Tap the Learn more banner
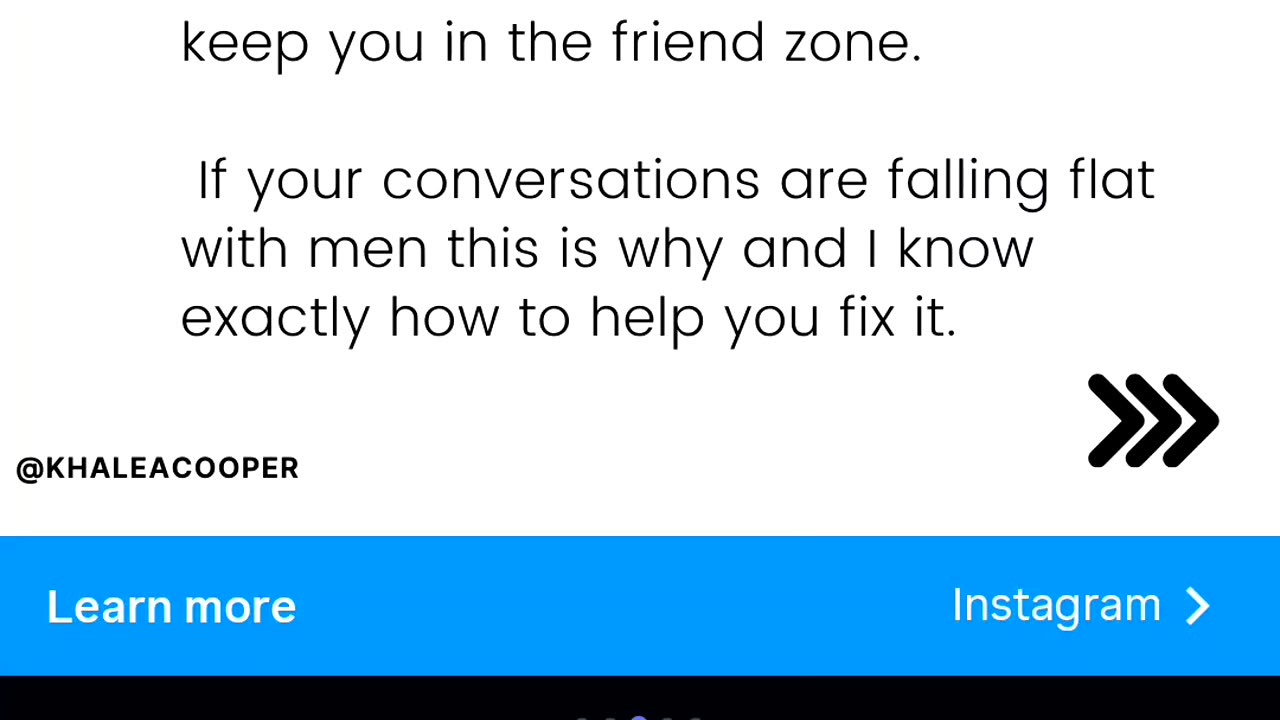 click(640, 606)
